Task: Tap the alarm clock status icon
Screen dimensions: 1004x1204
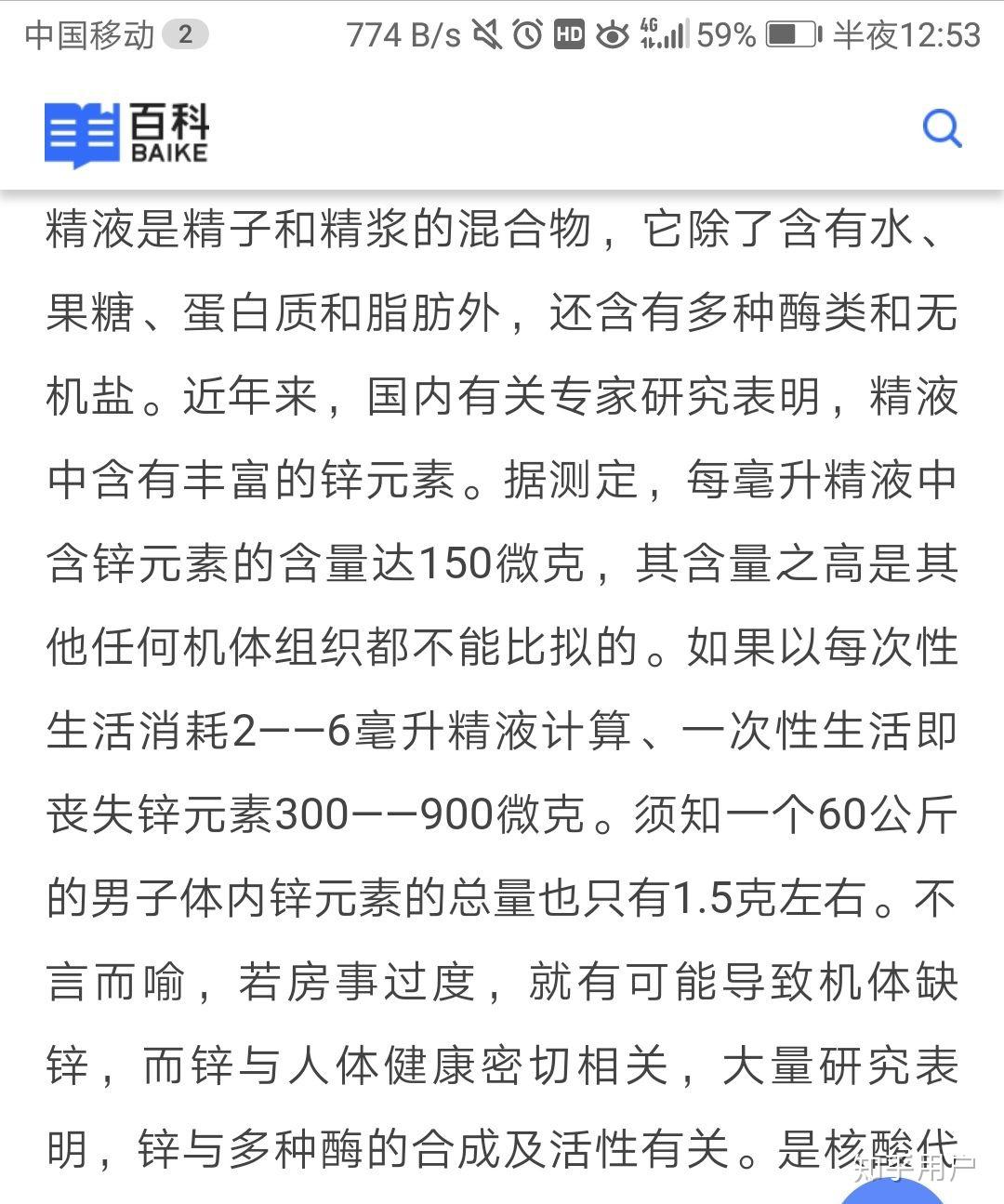Action: point(527,34)
